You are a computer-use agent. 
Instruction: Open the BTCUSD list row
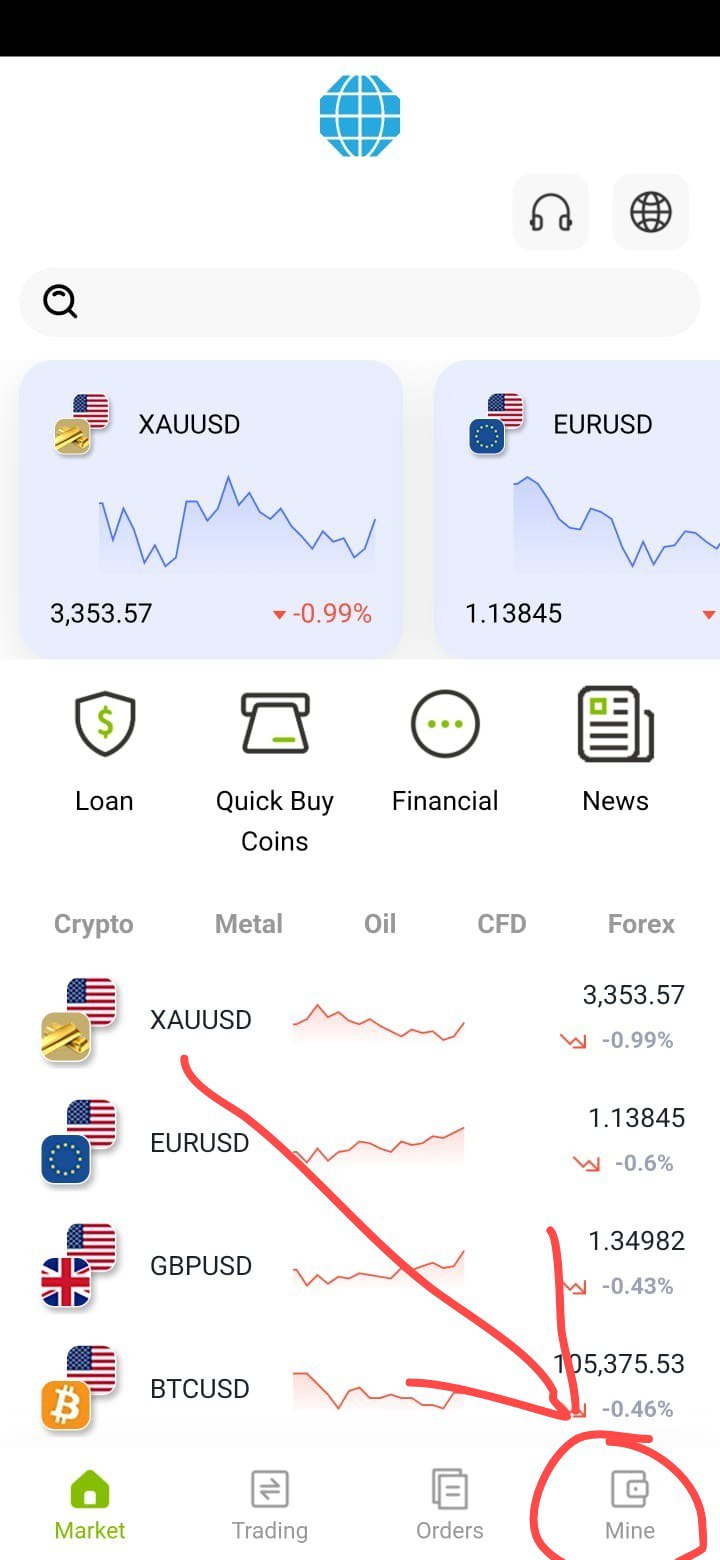pyautogui.click(x=360, y=1388)
